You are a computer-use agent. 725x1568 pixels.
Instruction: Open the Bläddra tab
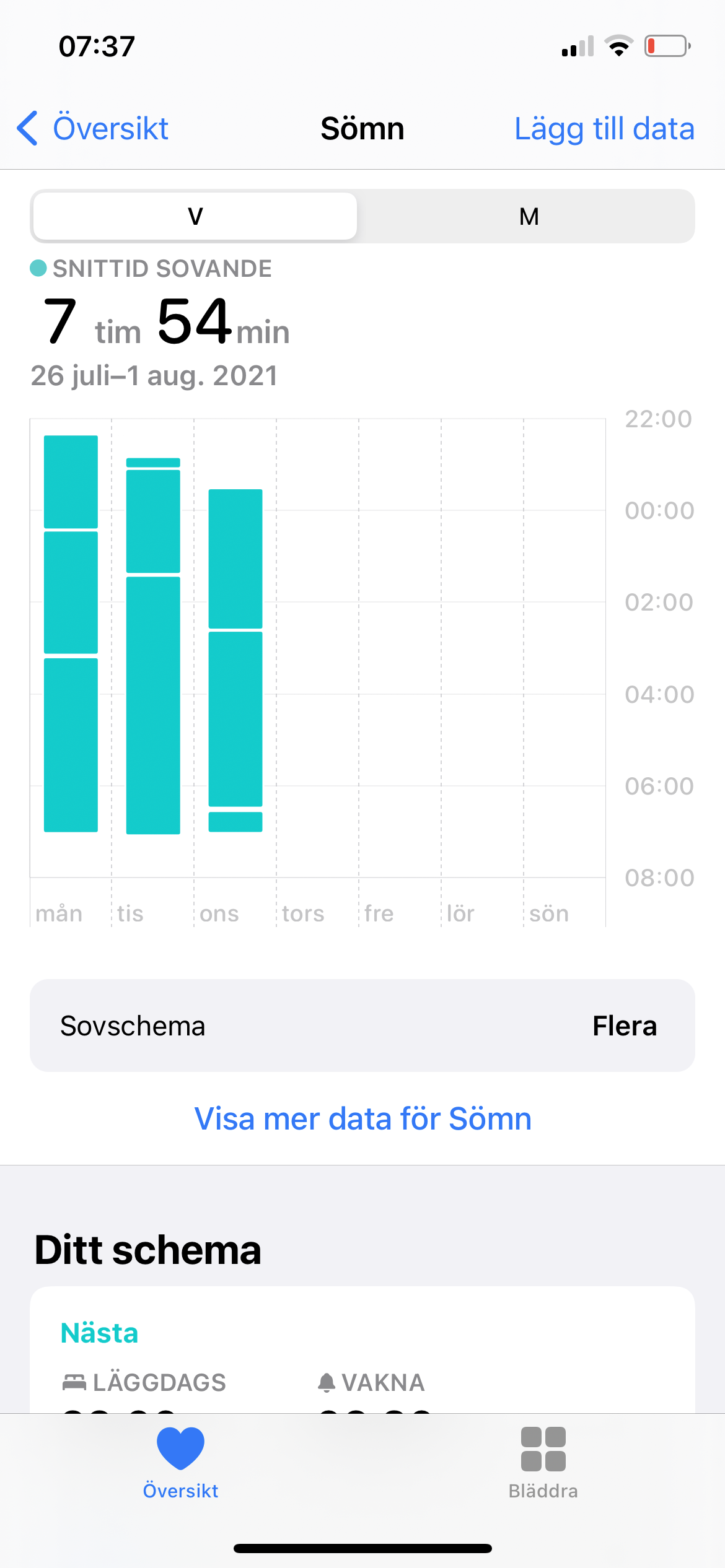tap(543, 1463)
